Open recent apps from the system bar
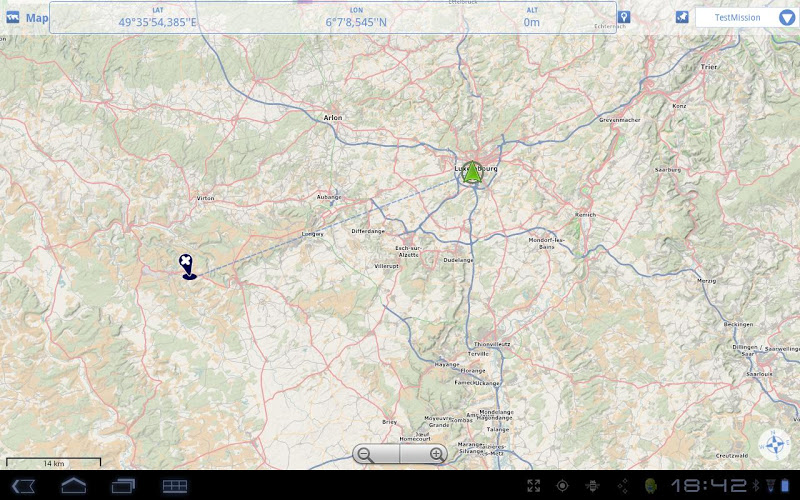The height and width of the screenshot is (500, 800). 123,485
